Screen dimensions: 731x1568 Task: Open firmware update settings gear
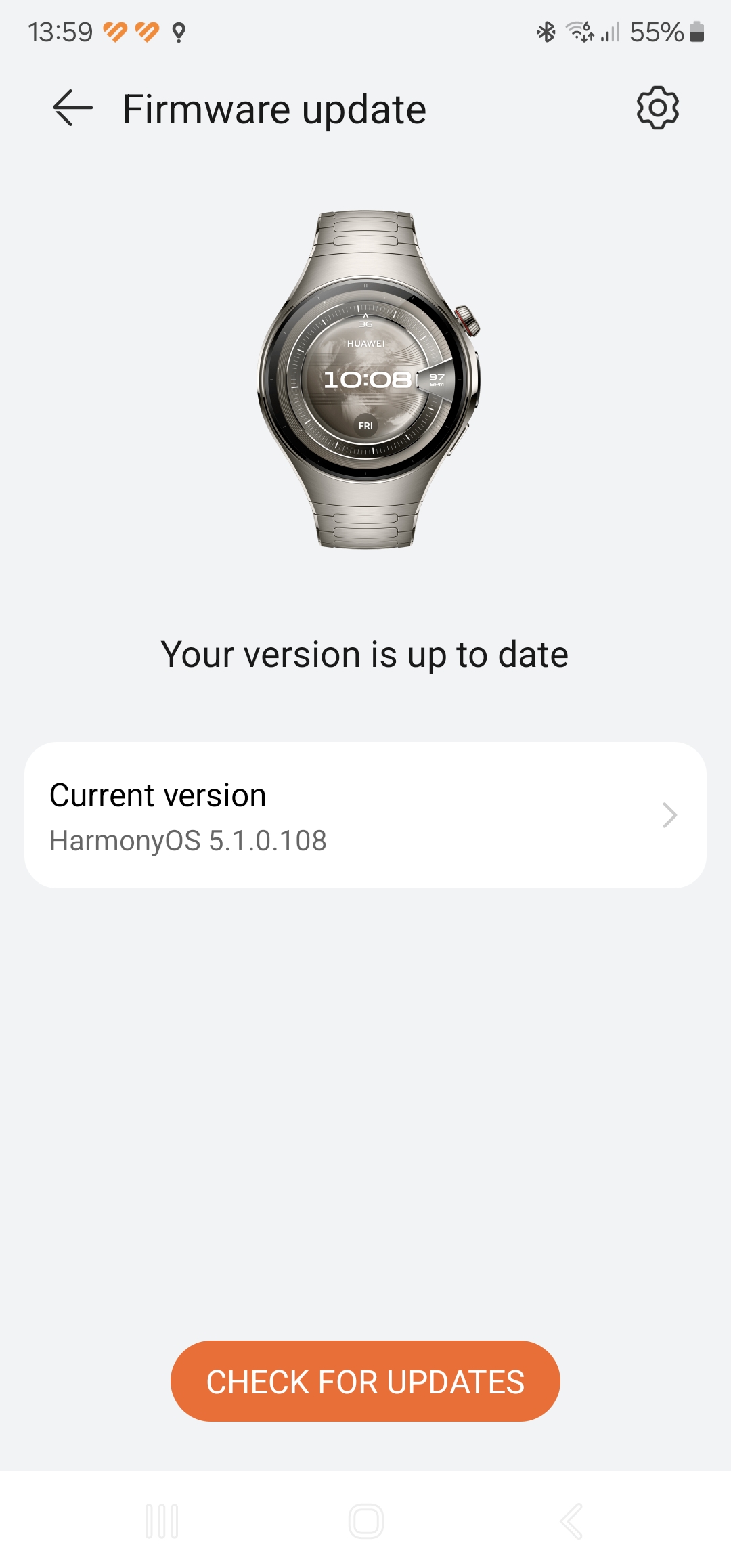tap(657, 108)
